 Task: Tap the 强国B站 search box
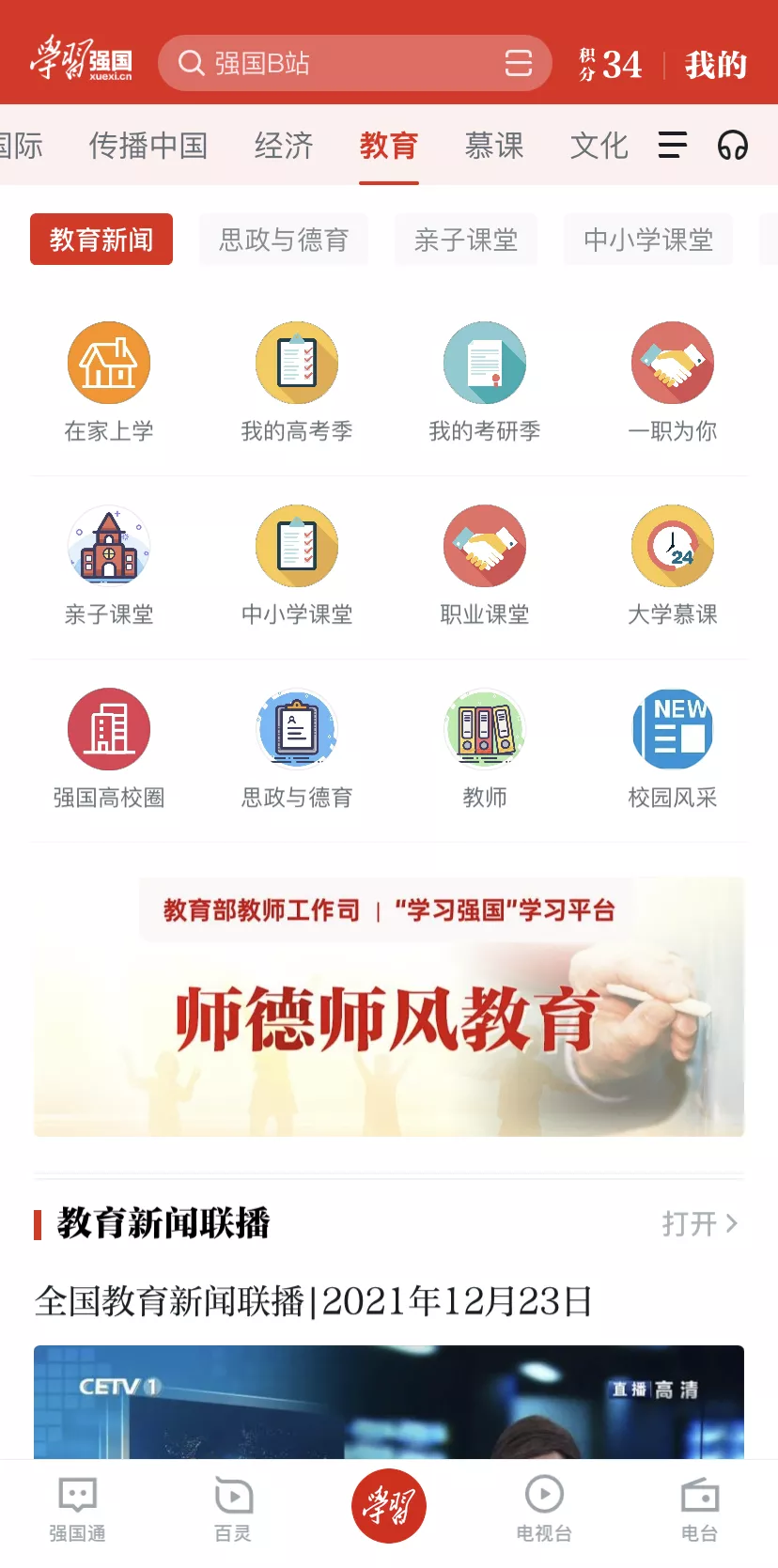pos(338,63)
